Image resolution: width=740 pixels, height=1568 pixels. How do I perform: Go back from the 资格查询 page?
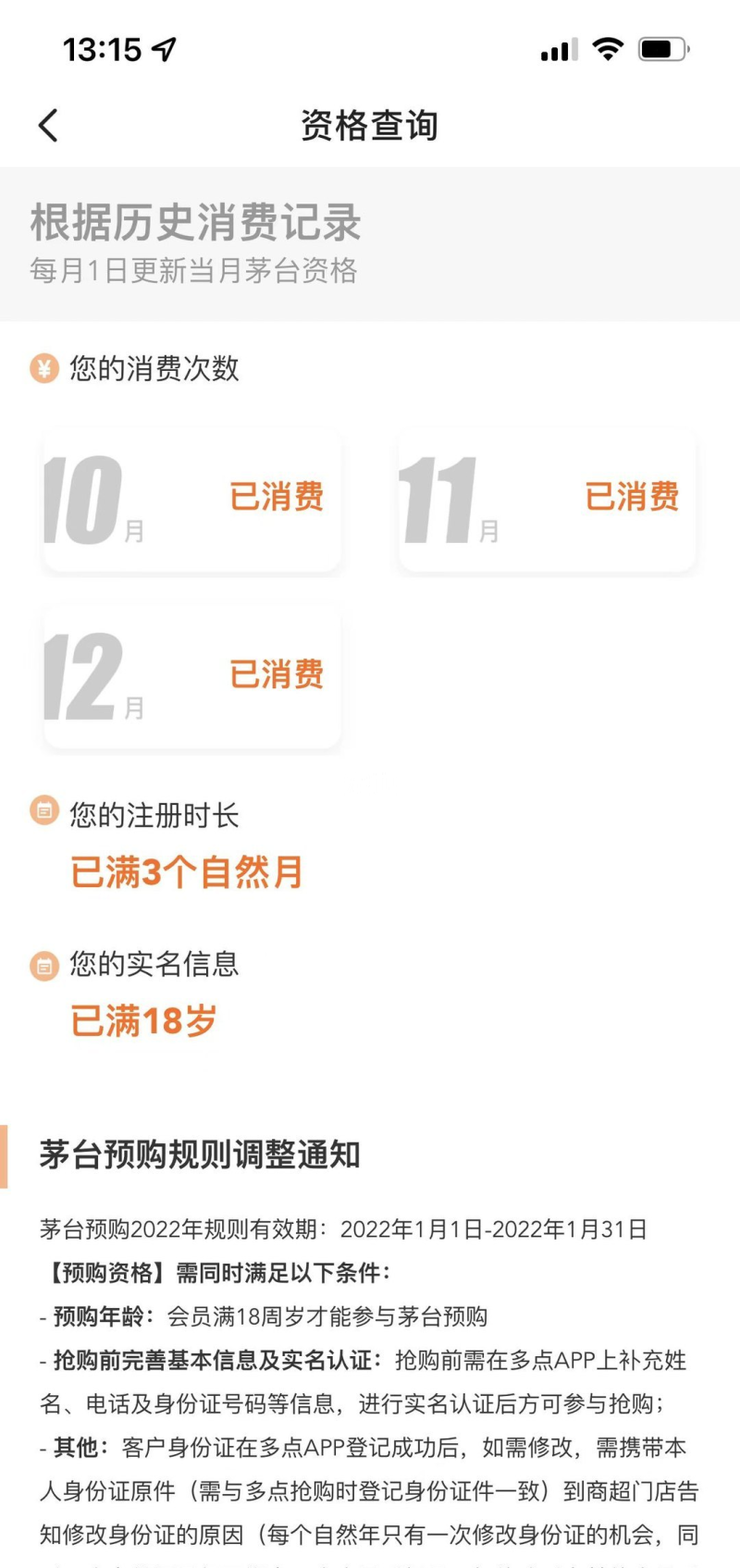[x=49, y=126]
